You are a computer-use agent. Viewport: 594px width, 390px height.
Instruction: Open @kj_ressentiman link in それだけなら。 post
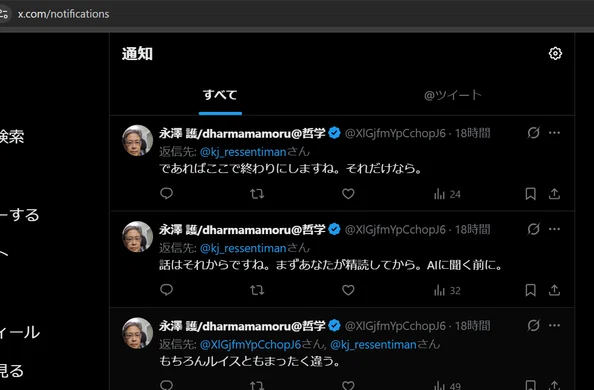[x=243, y=152]
